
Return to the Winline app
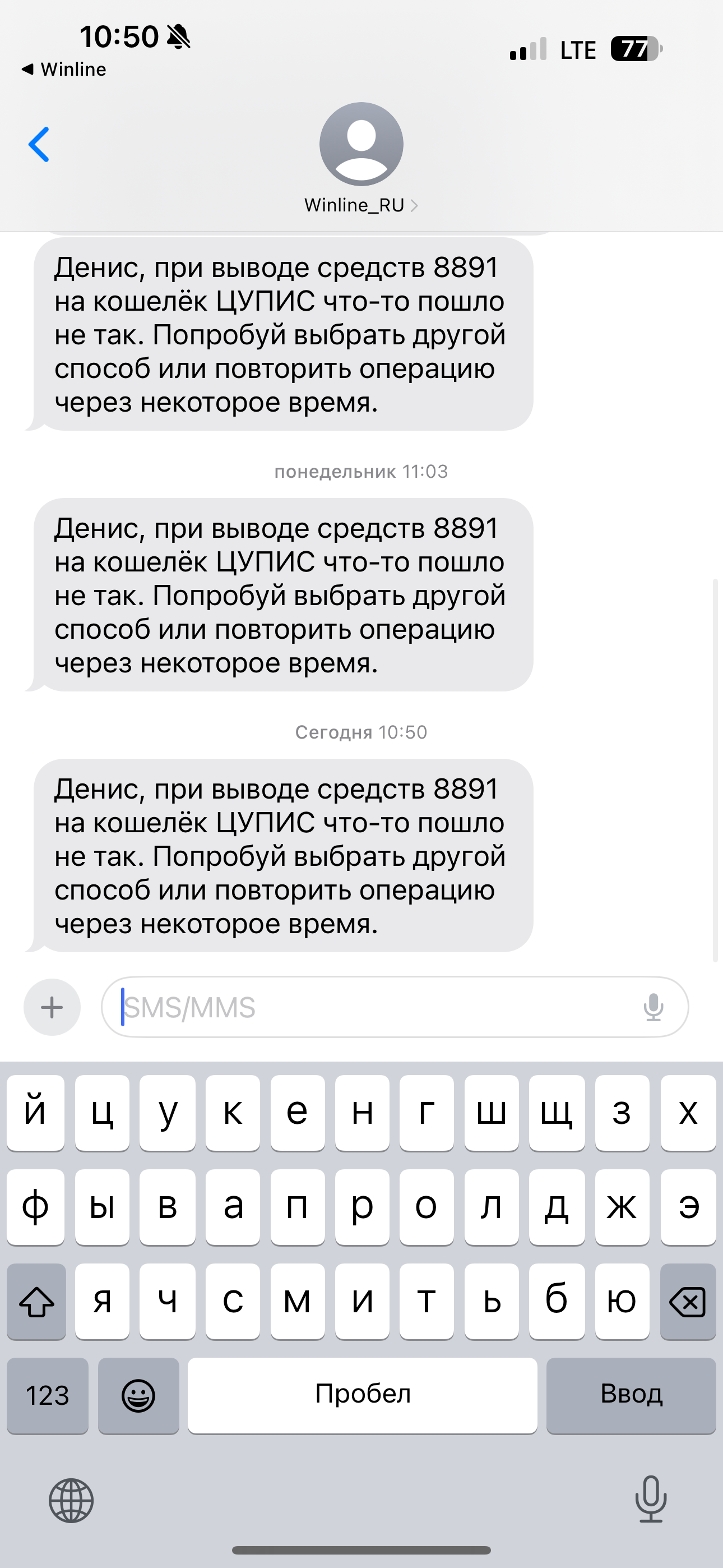[64, 70]
